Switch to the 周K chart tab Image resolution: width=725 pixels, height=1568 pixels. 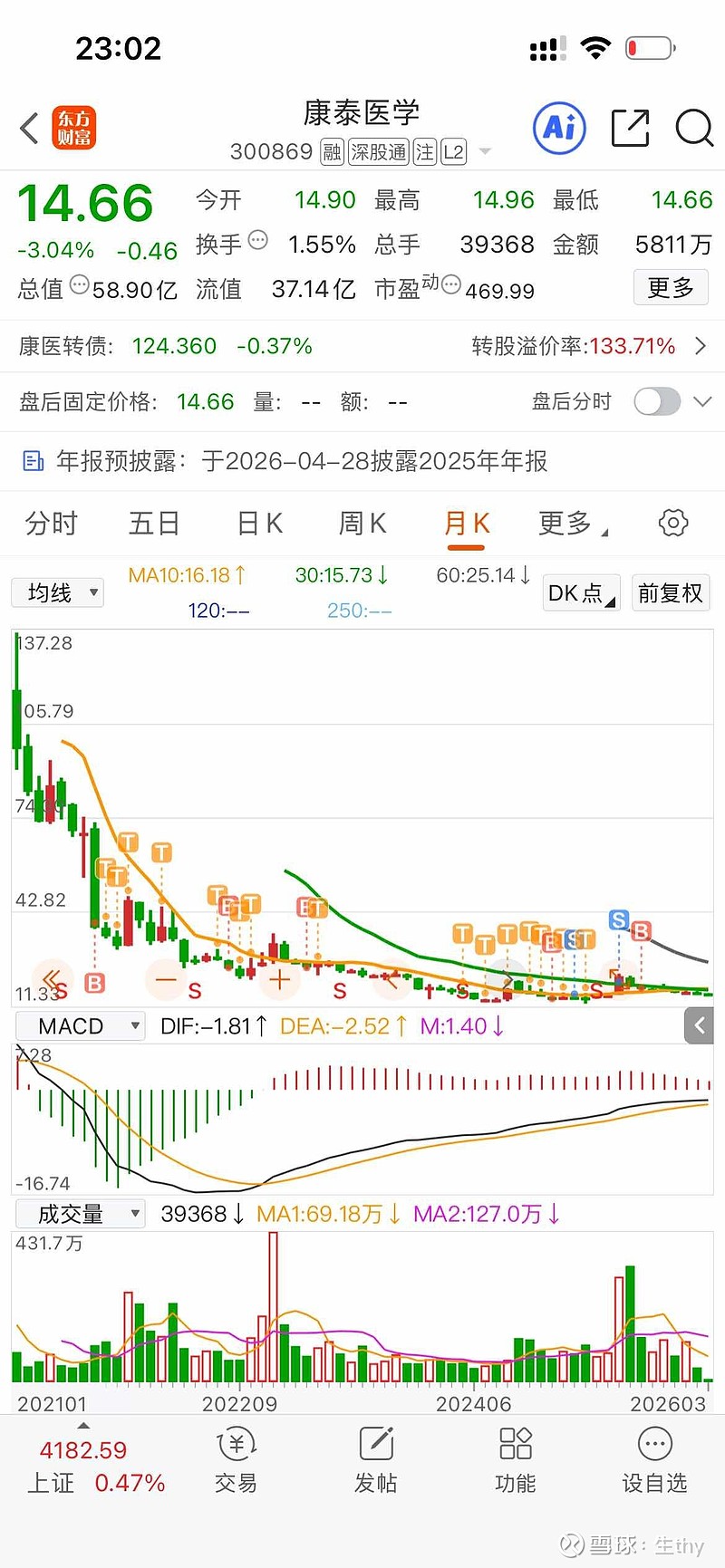(362, 524)
